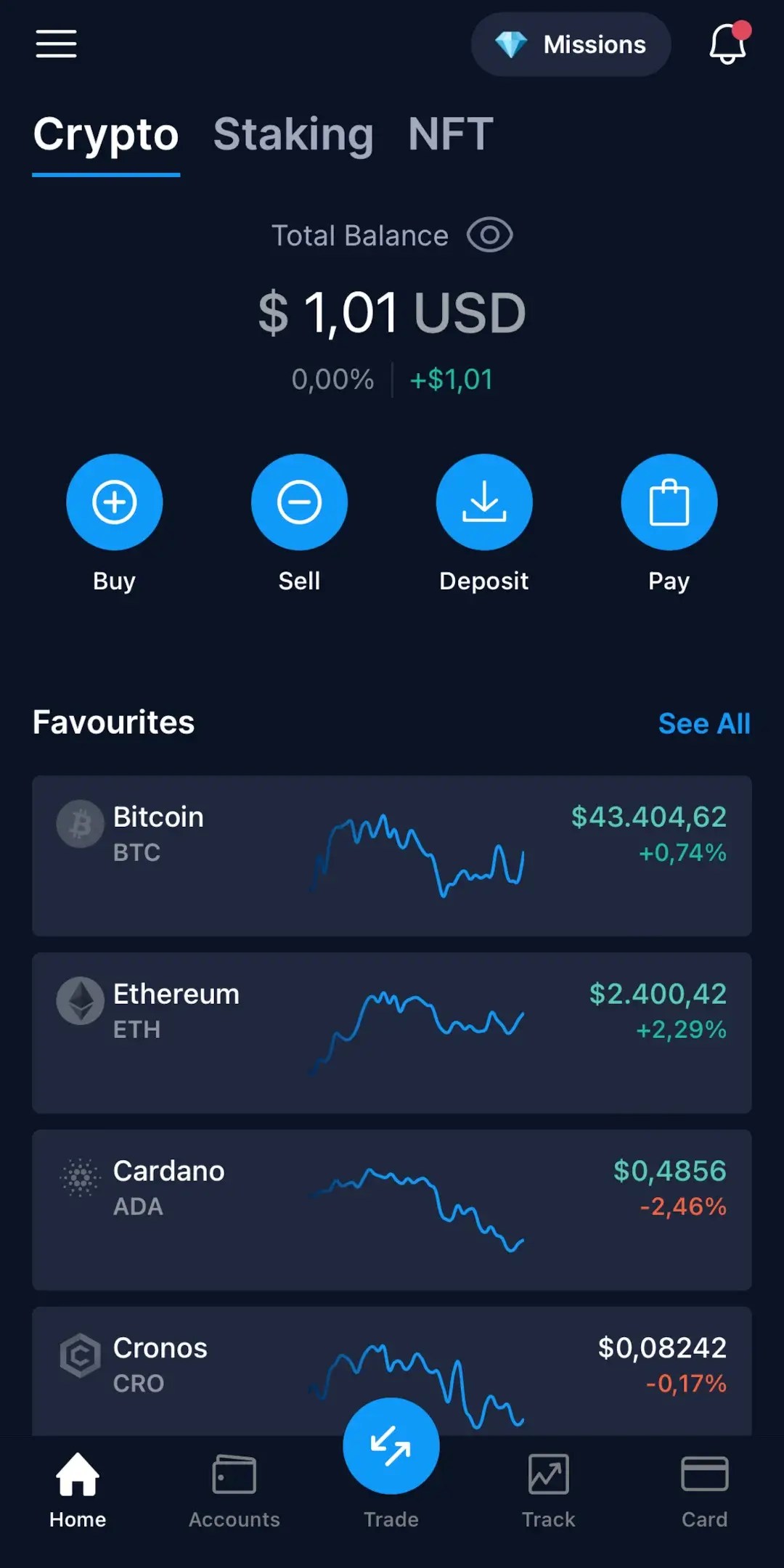This screenshot has width=784, height=1568.
Task: Open the Bitcoin BTC card
Action: point(392,856)
